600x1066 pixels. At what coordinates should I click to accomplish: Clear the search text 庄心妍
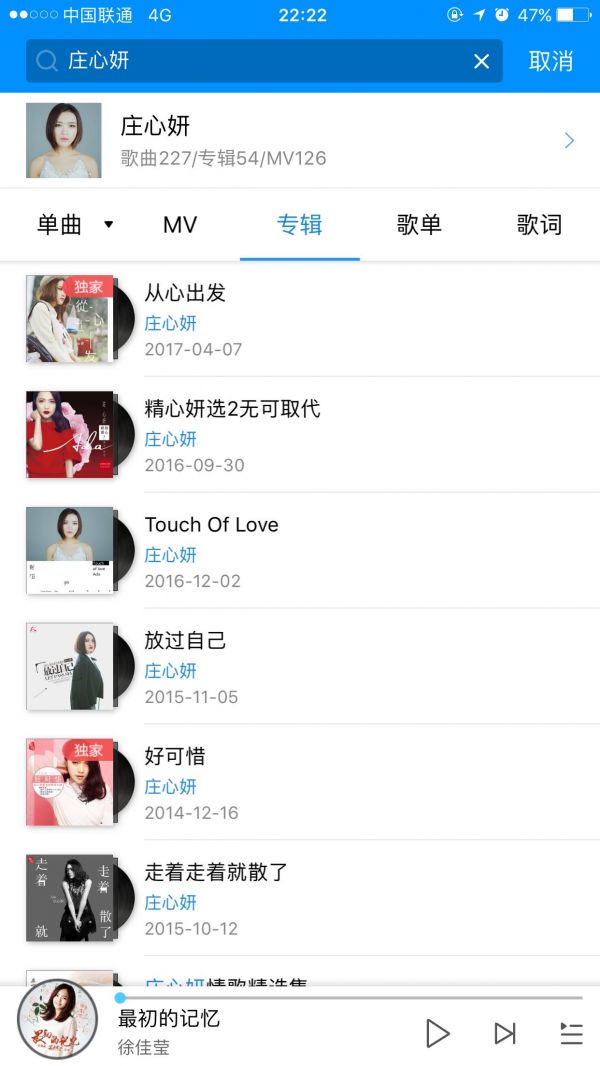(x=481, y=61)
